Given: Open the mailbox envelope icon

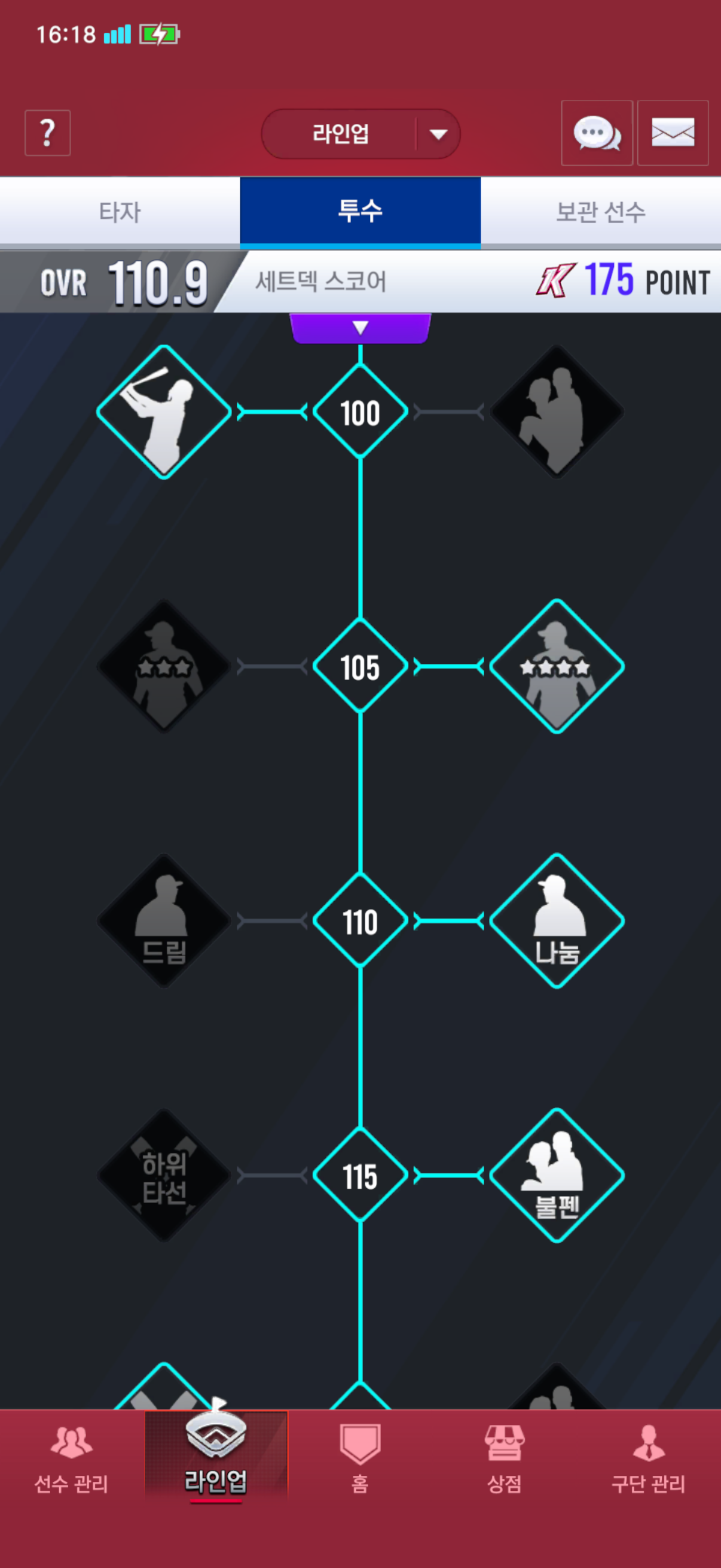Looking at the screenshot, I should coord(673,133).
